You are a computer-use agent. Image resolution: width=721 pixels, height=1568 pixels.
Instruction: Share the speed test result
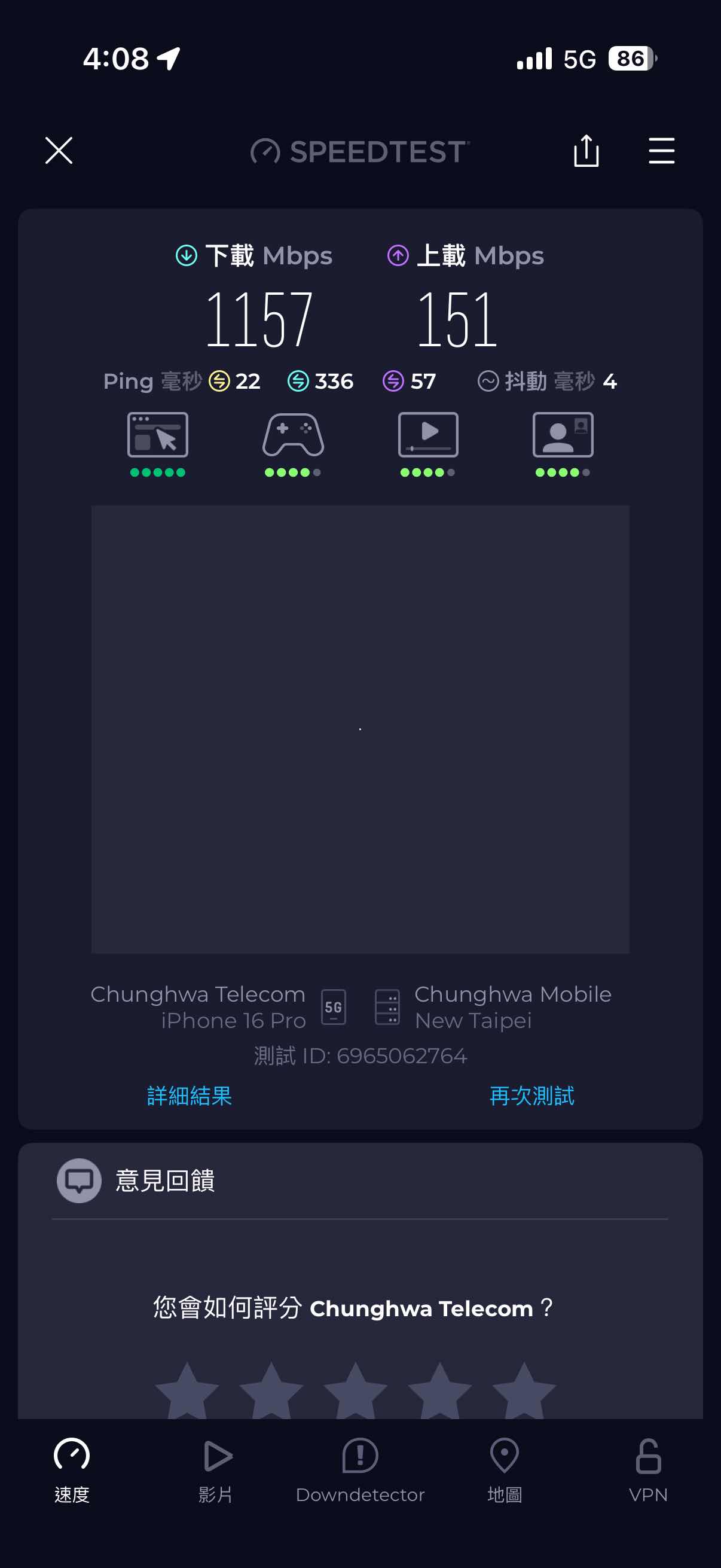586,150
